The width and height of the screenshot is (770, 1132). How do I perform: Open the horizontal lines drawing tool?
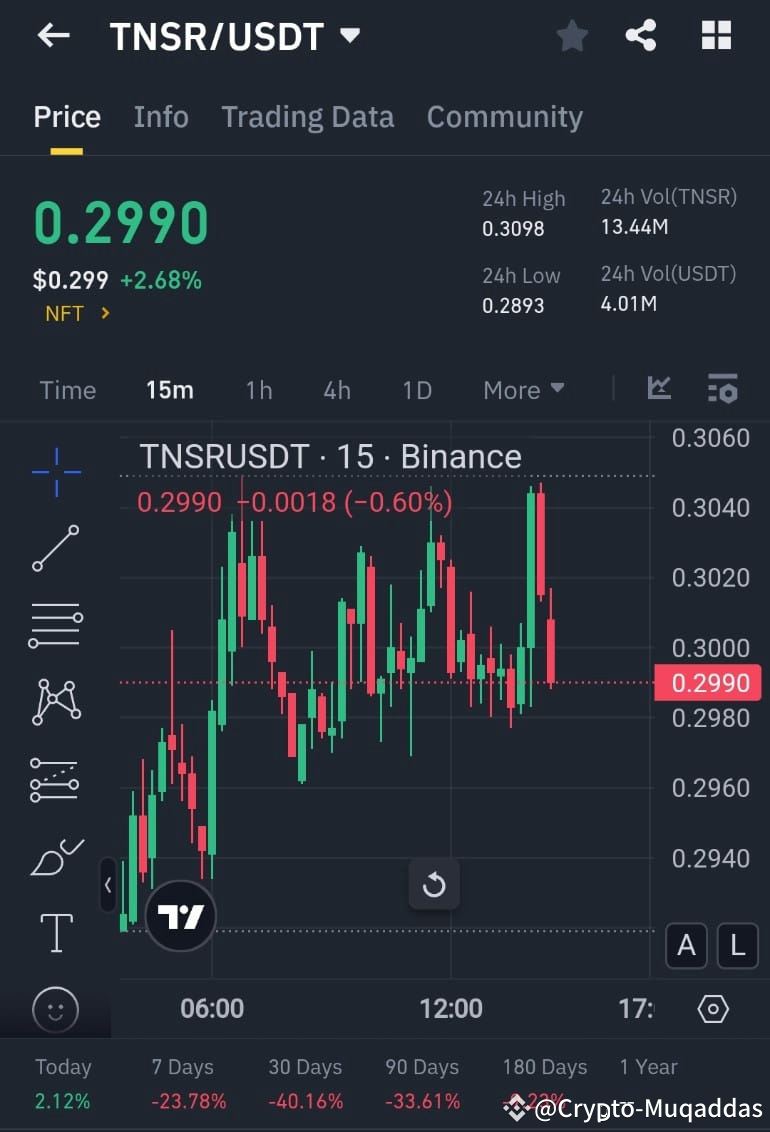click(x=55, y=625)
